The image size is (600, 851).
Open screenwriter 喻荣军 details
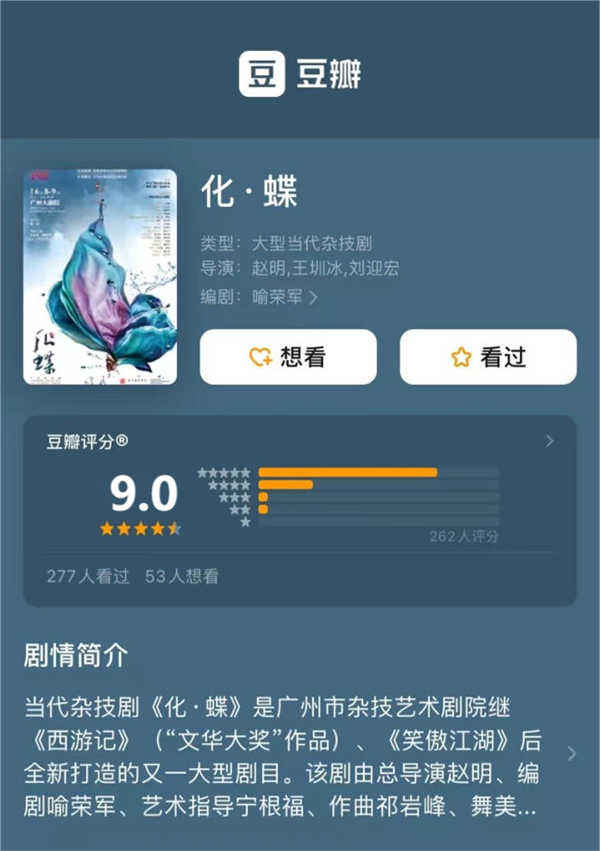pos(284,296)
